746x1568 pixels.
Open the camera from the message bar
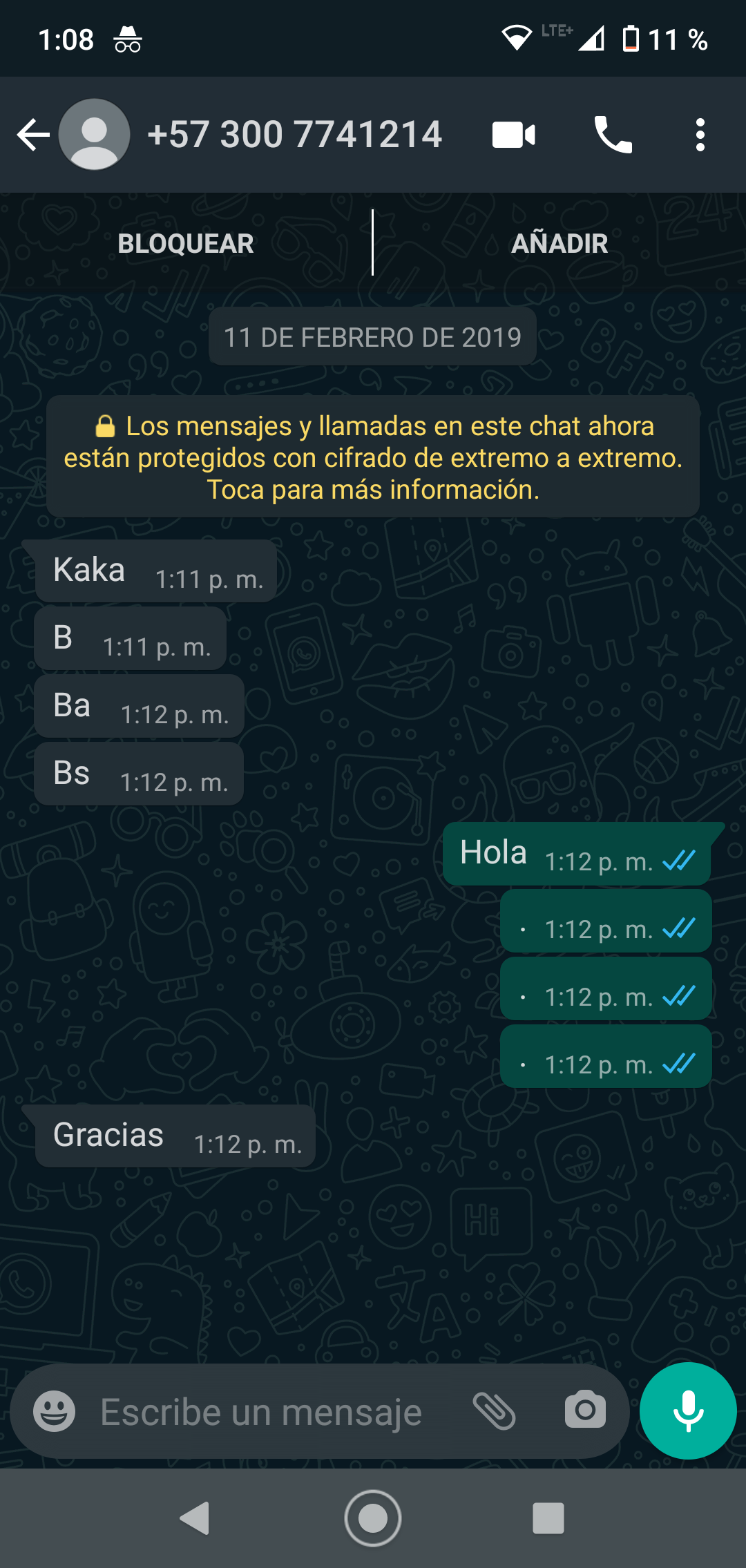pyautogui.click(x=585, y=1410)
